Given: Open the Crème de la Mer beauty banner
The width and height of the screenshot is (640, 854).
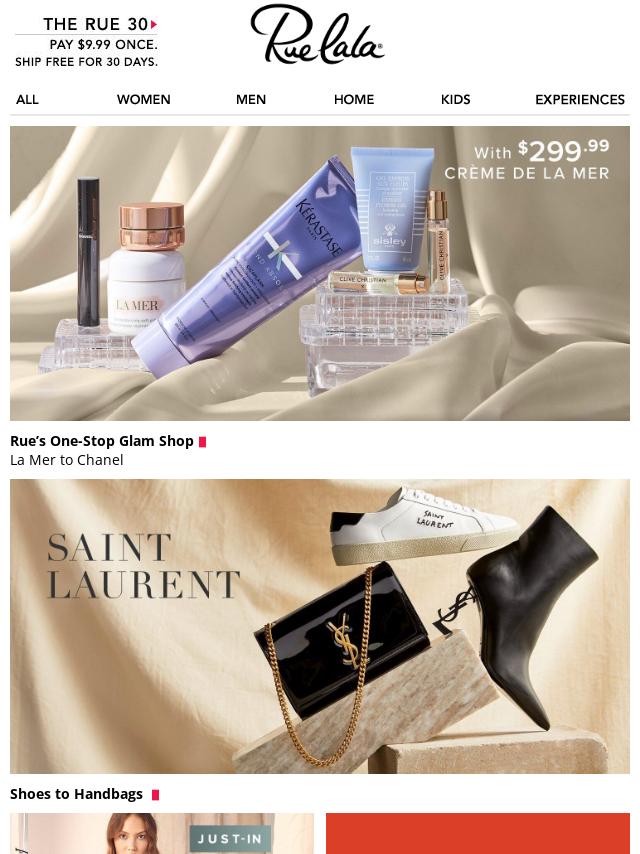Looking at the screenshot, I should [320, 272].
